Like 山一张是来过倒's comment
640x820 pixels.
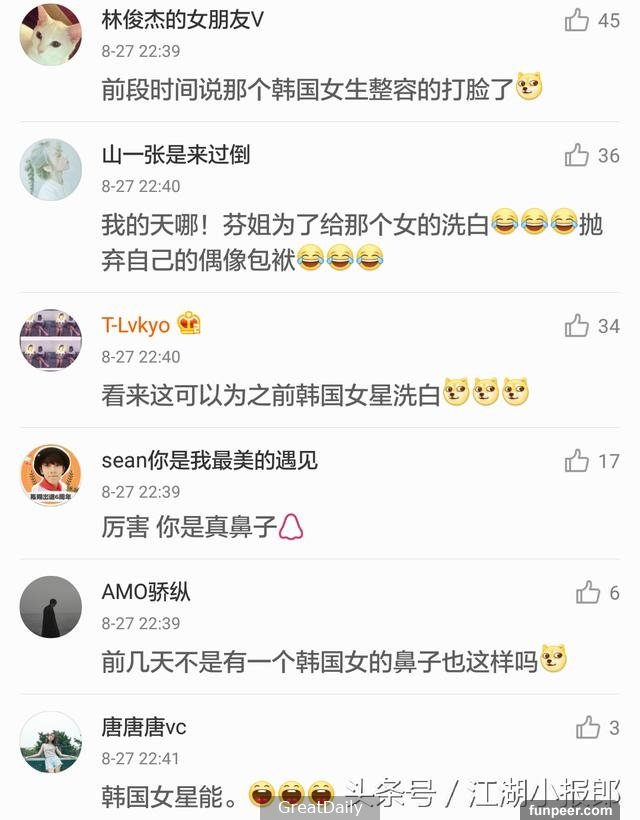click(x=577, y=155)
